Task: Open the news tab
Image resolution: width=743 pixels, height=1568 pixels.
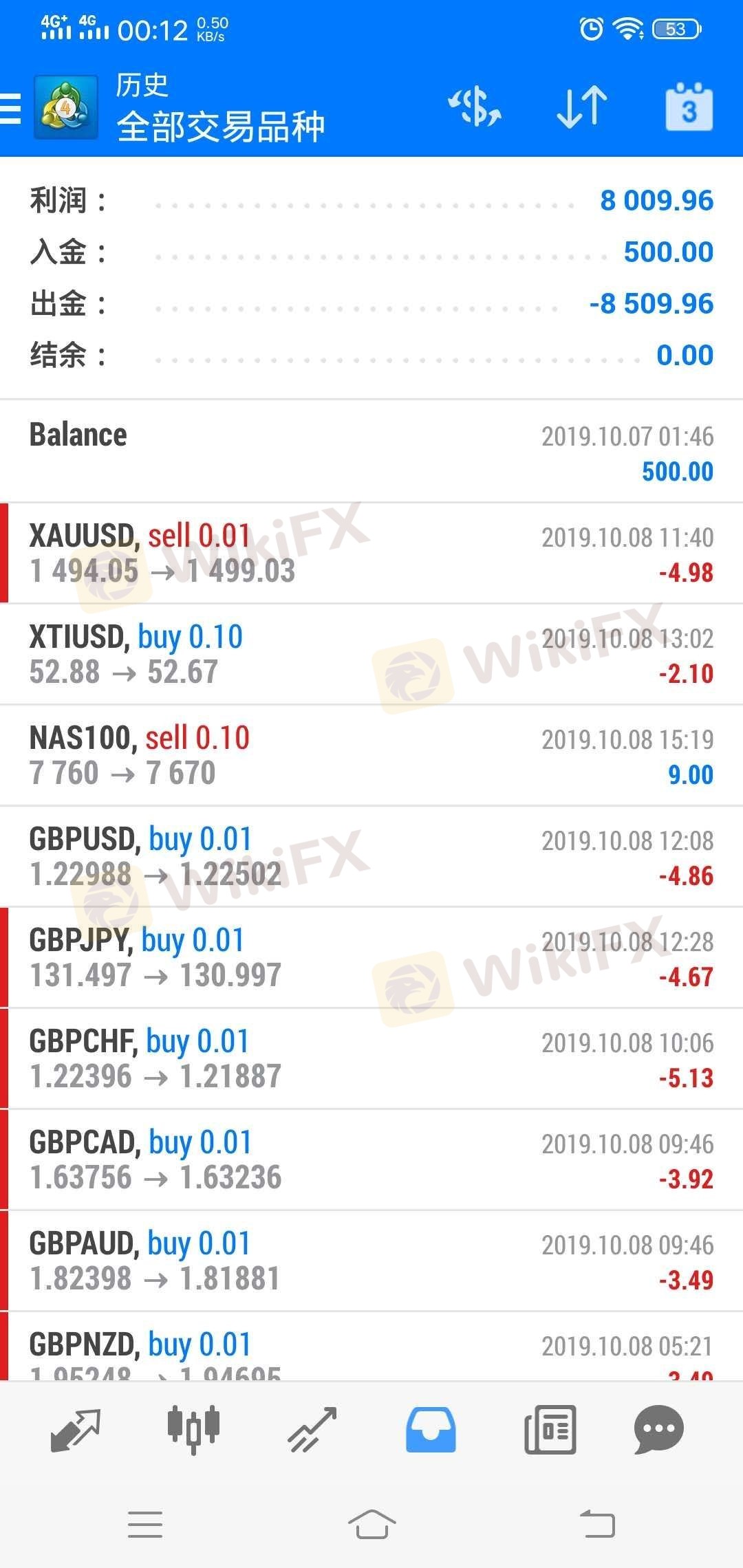Action: pyautogui.click(x=550, y=1430)
